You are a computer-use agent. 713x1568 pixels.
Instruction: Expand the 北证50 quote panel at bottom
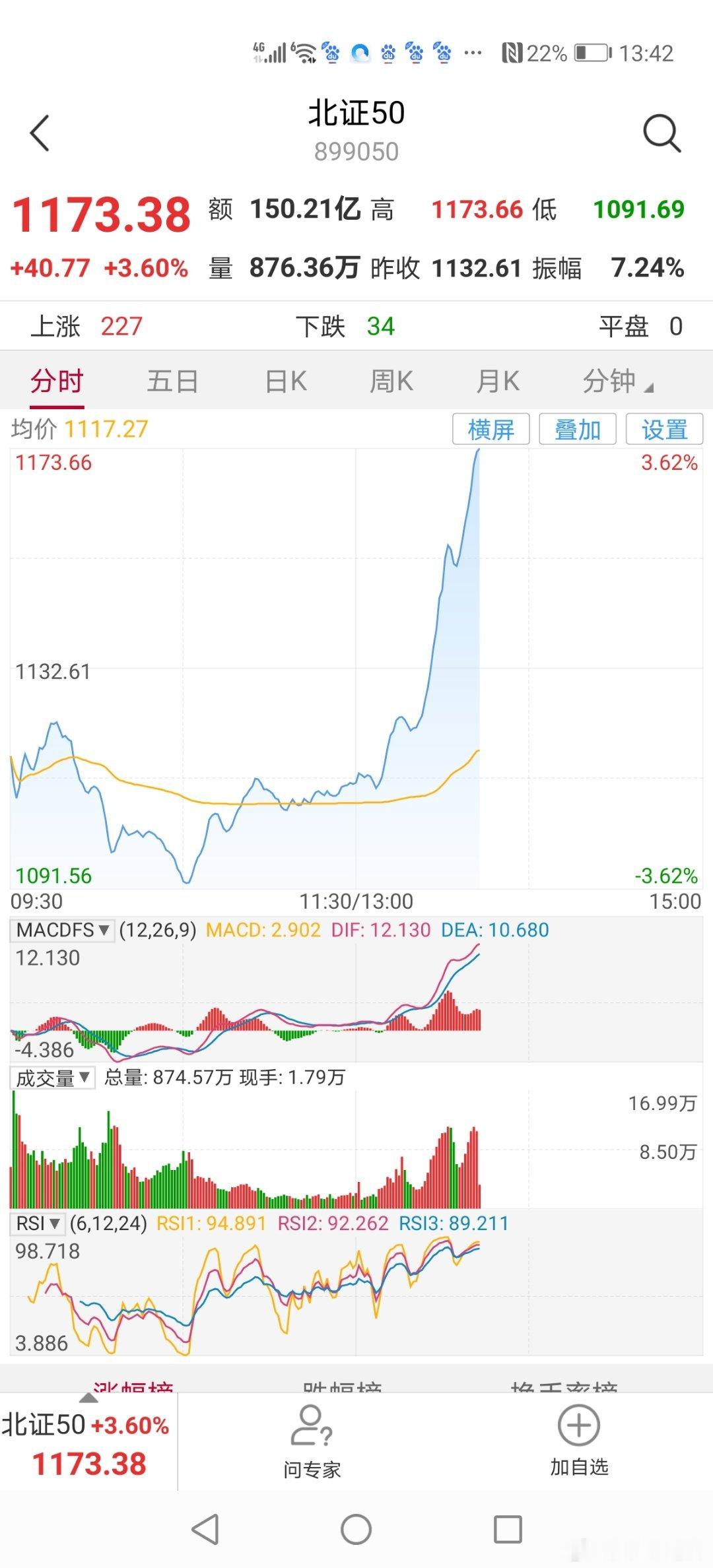tap(88, 1441)
